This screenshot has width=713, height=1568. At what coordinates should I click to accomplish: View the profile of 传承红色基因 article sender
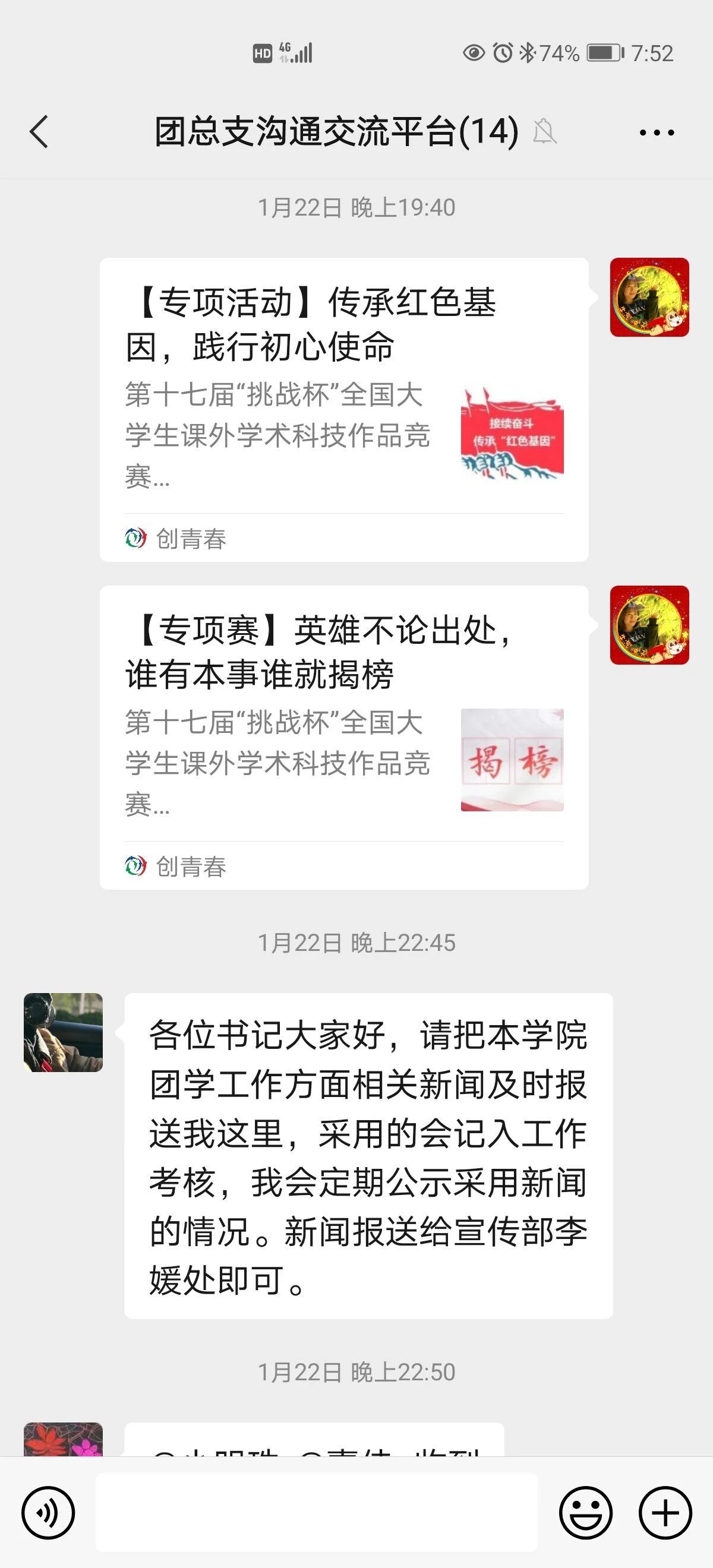pos(649,297)
